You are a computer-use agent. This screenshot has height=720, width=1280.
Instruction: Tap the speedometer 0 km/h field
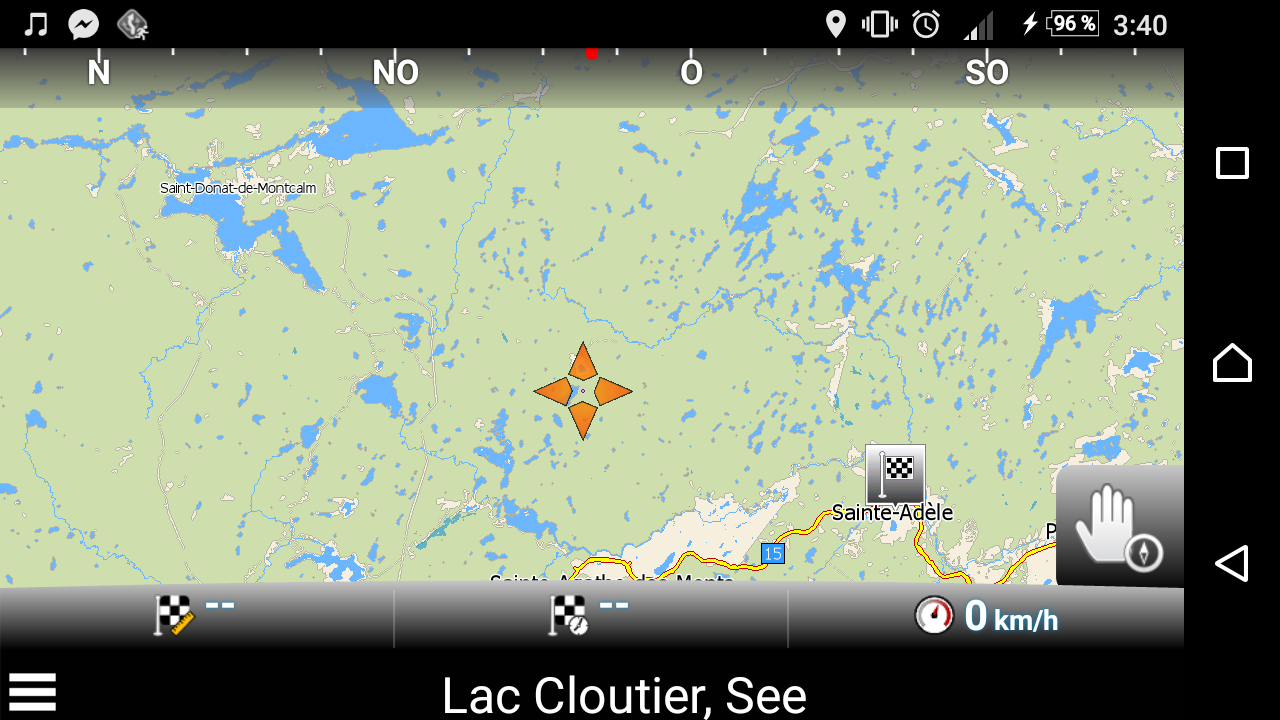(x=986, y=616)
